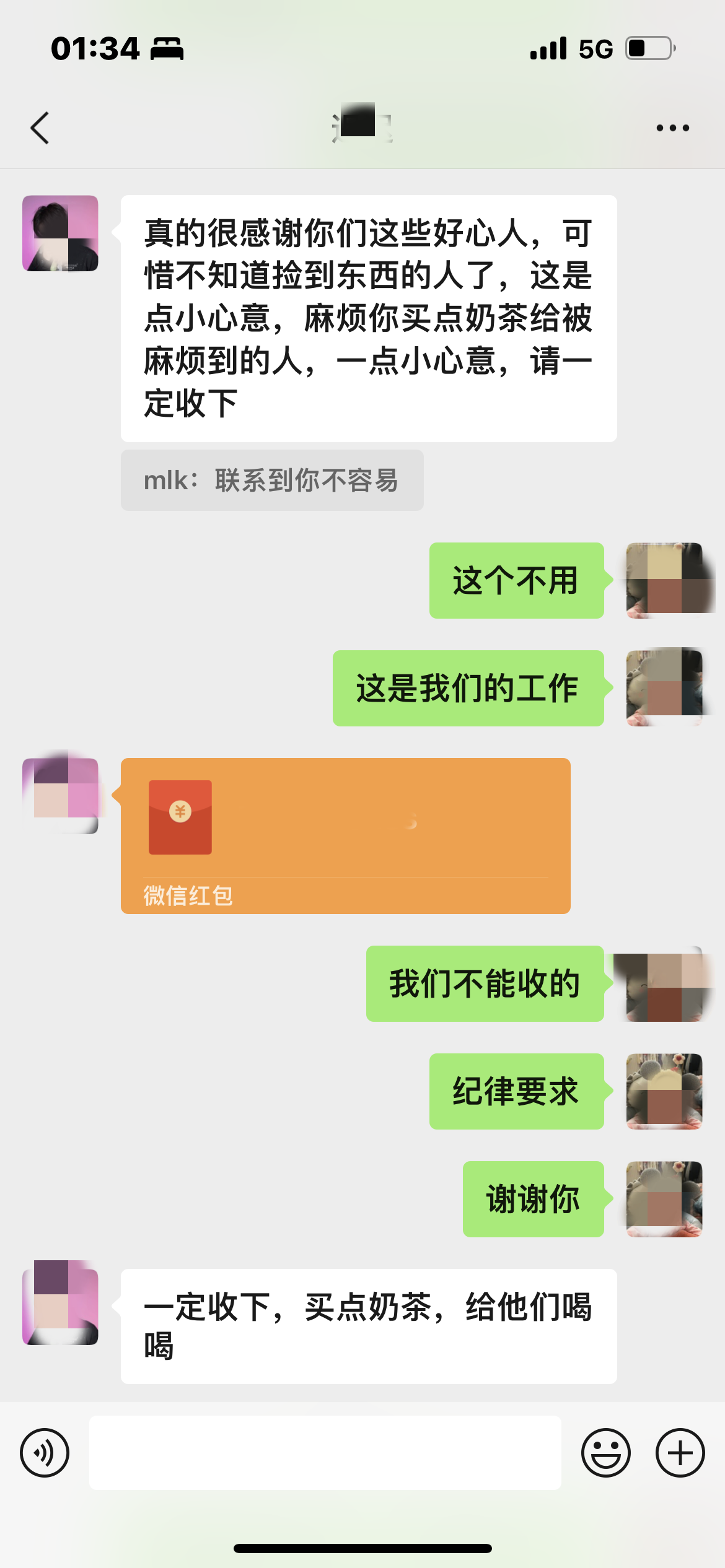Tap the quoted message from mlk
Image resolution: width=725 pixels, height=1568 pixels.
[272, 481]
